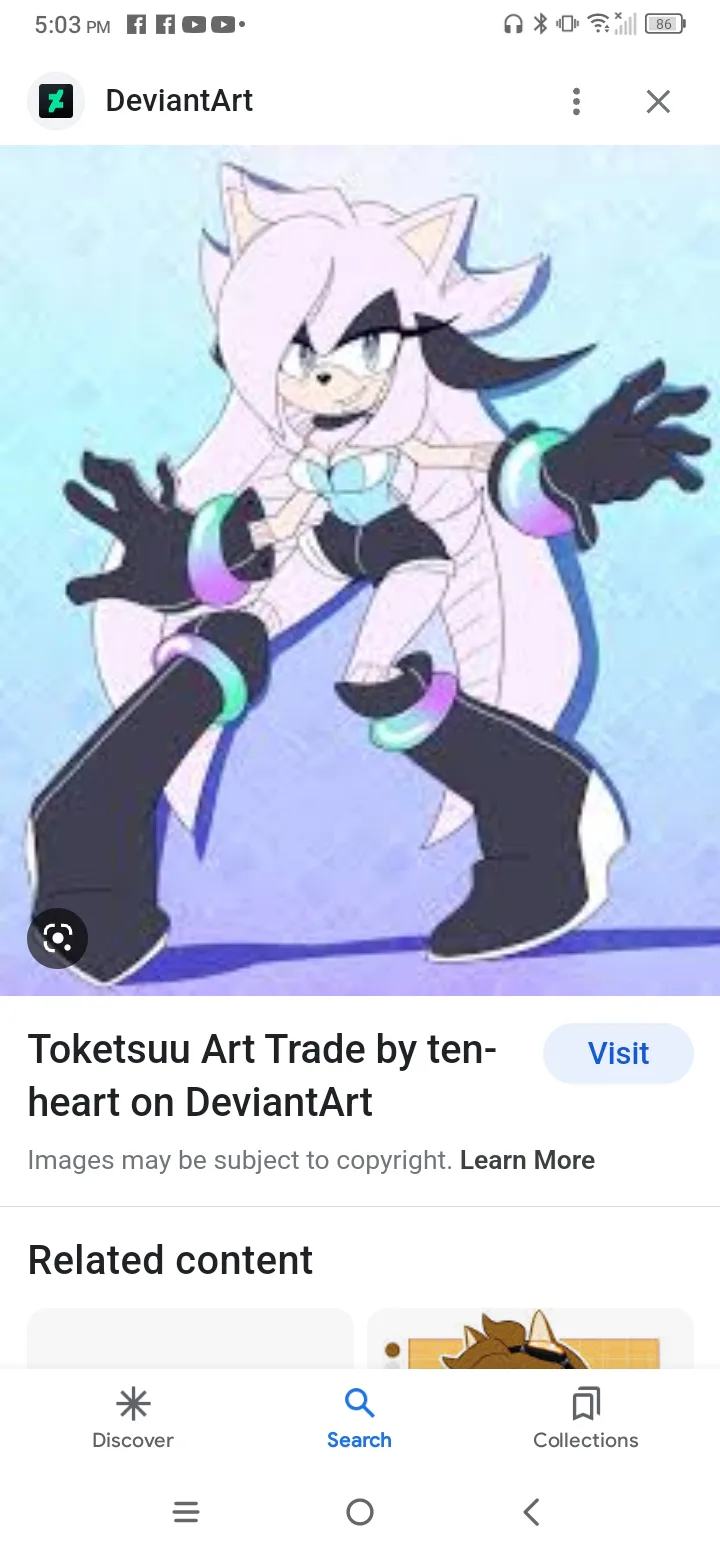Search this image with Google Lens
This screenshot has height=1560, width=720.
pyautogui.click(x=57, y=937)
